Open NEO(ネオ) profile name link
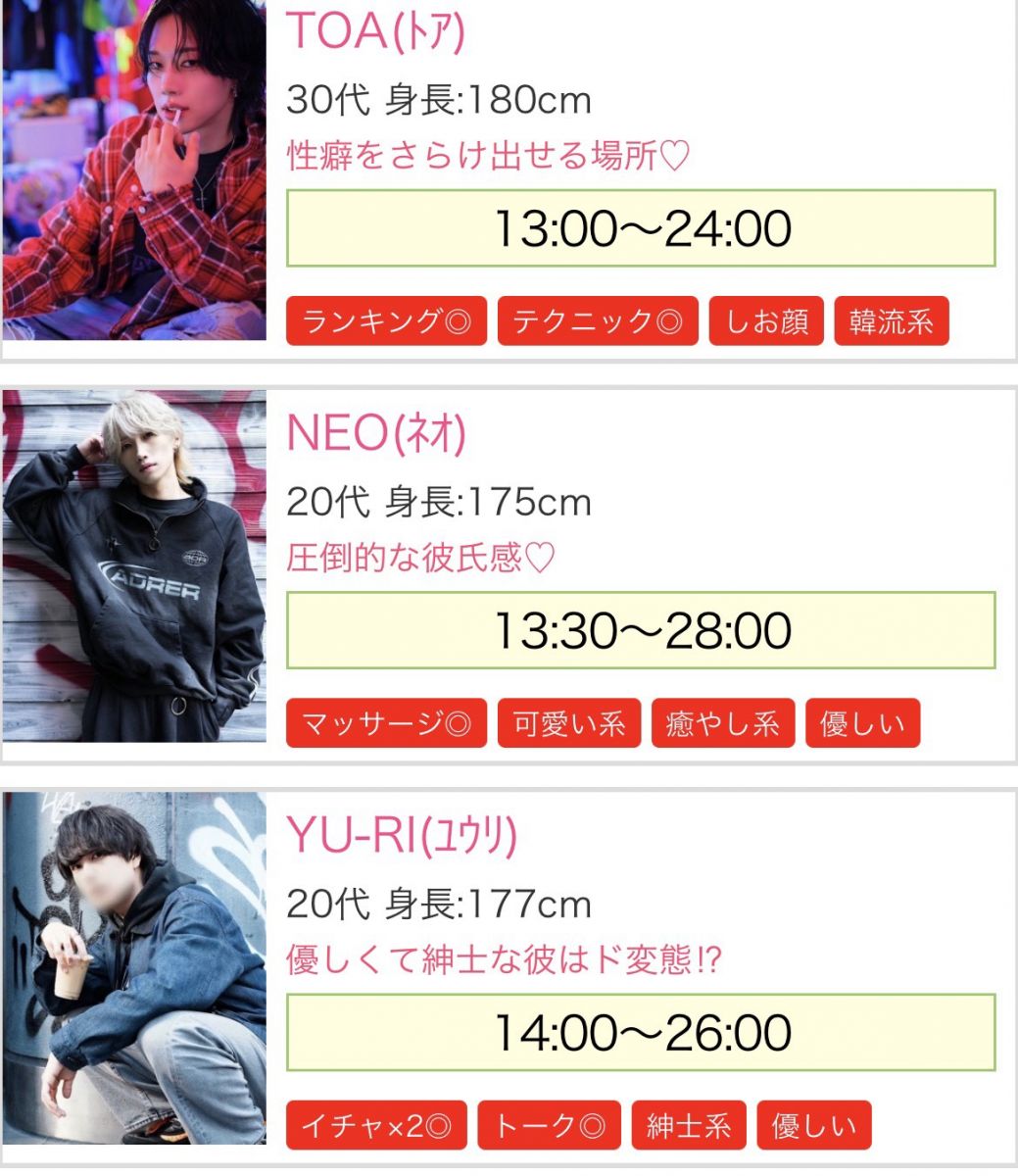 pyautogui.click(x=376, y=433)
